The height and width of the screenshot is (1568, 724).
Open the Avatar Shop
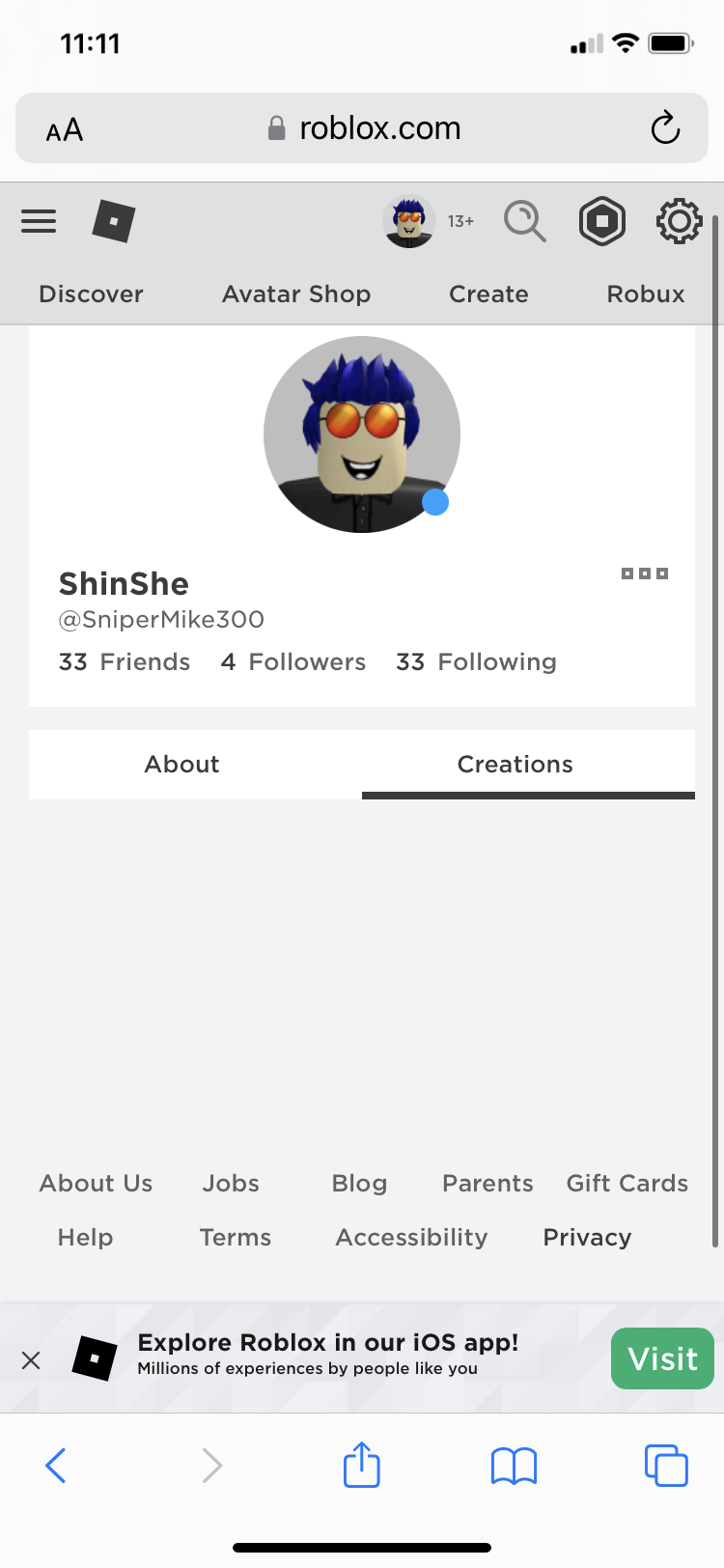pos(296,294)
